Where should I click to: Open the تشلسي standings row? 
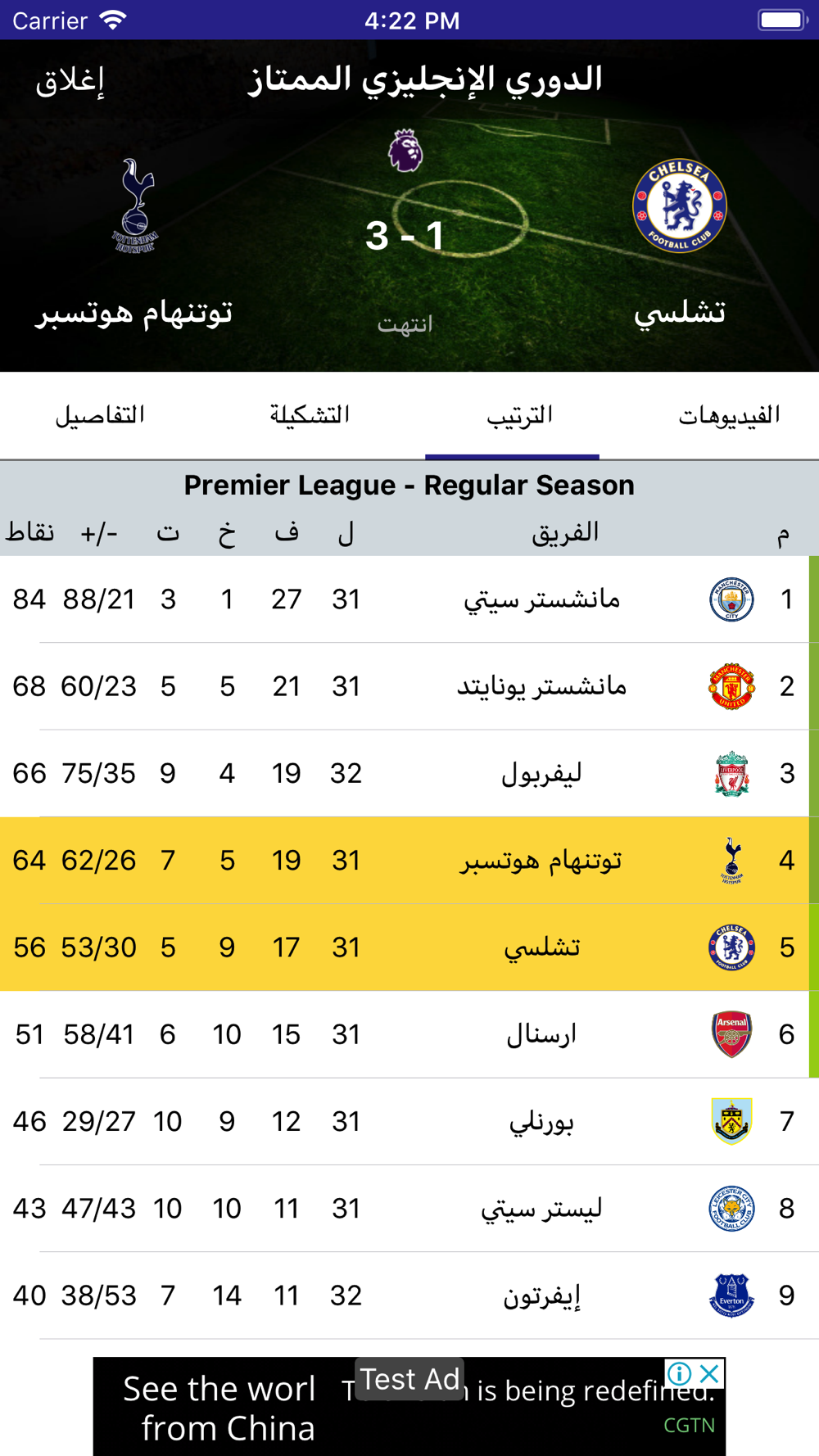409,947
